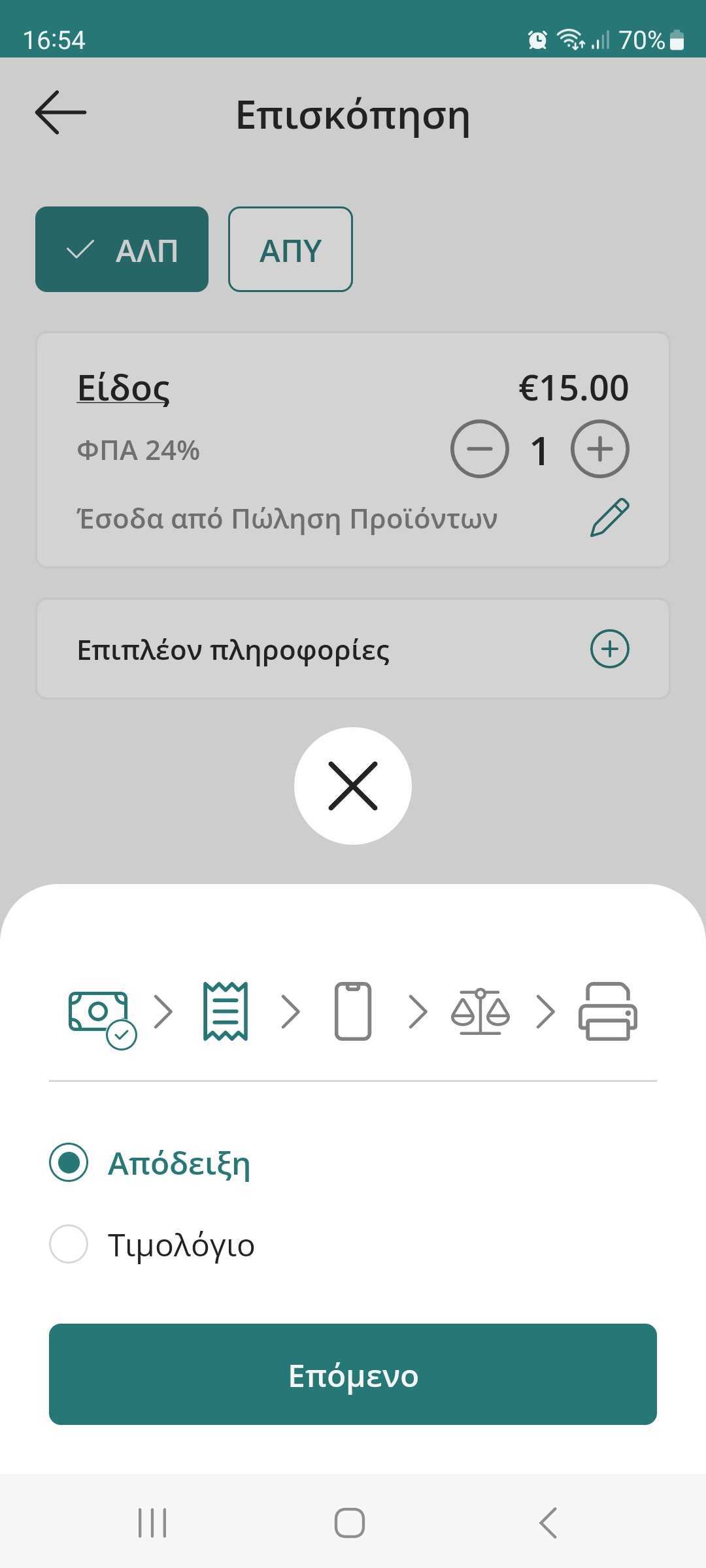
Task: Edit the item with the pencil icon
Action: (609, 518)
